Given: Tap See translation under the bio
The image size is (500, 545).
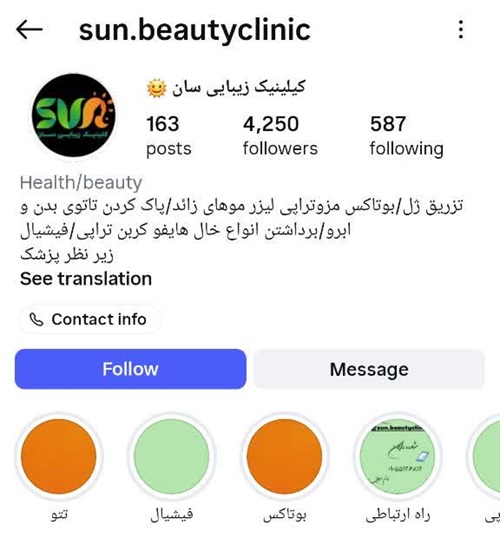Looking at the screenshot, I should [x=86, y=279].
